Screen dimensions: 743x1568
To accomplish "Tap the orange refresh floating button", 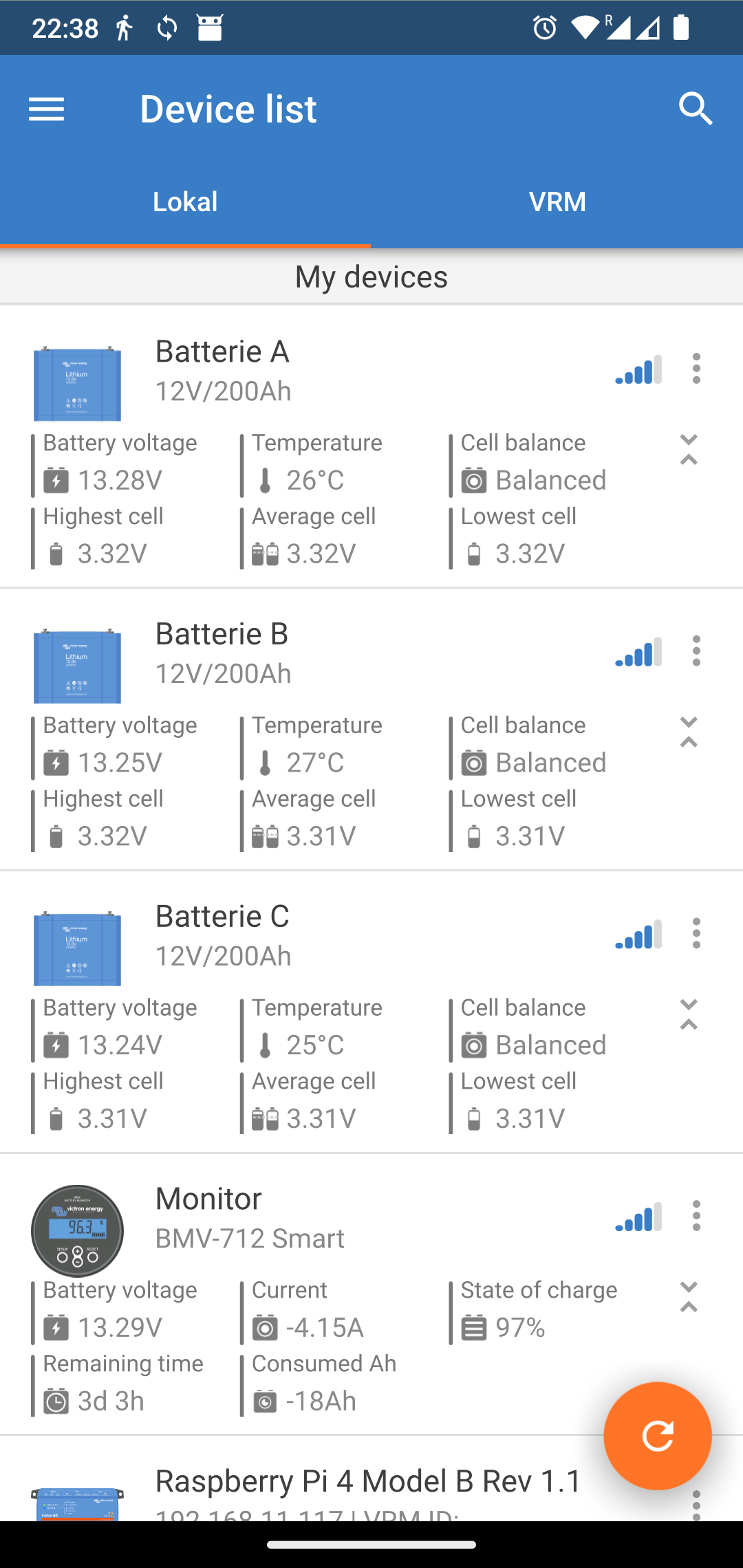I will [658, 1436].
